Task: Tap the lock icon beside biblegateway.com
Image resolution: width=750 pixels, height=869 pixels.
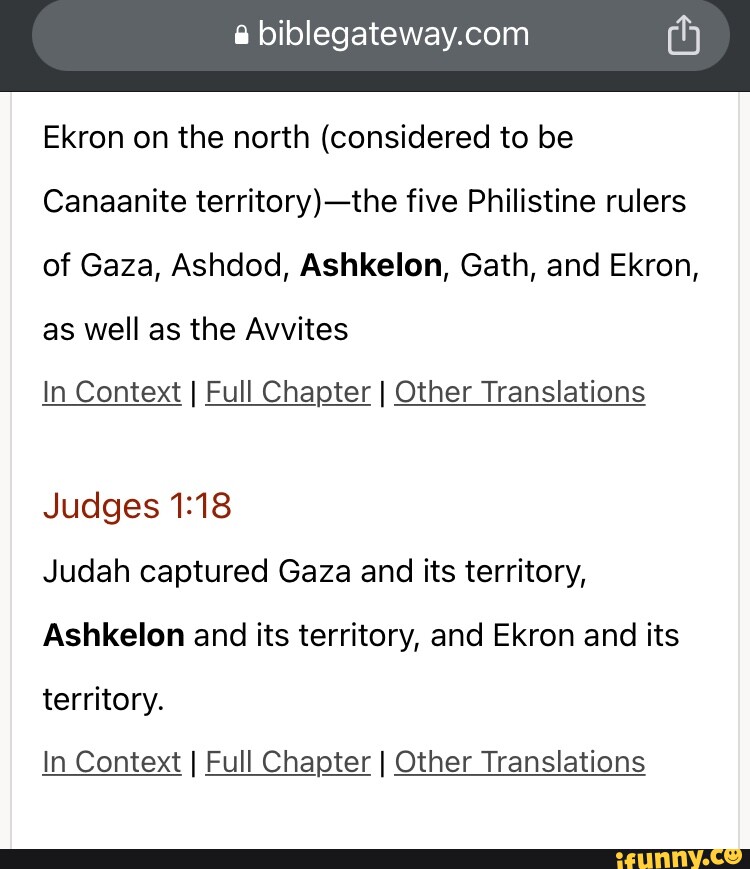Action: [x=243, y=33]
